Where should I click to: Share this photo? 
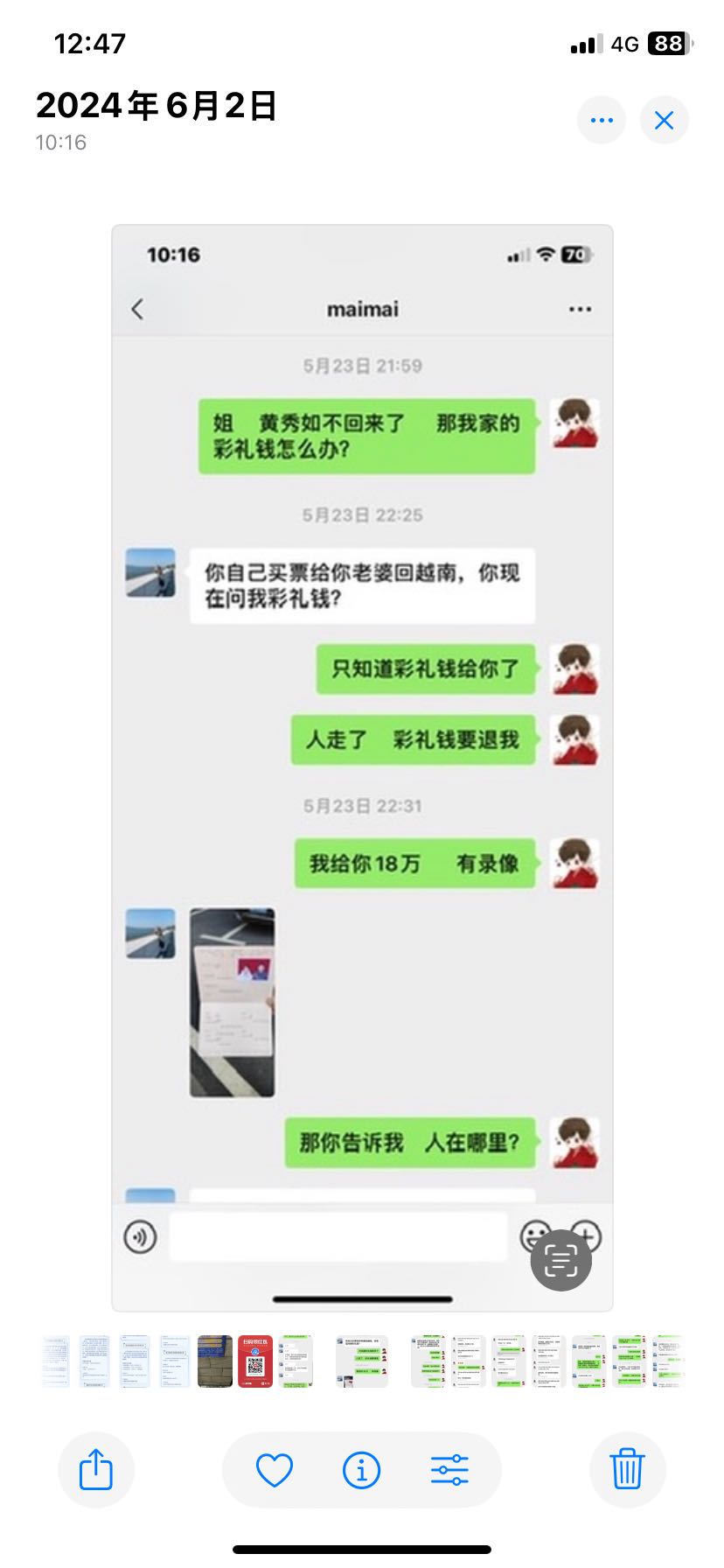point(96,1469)
